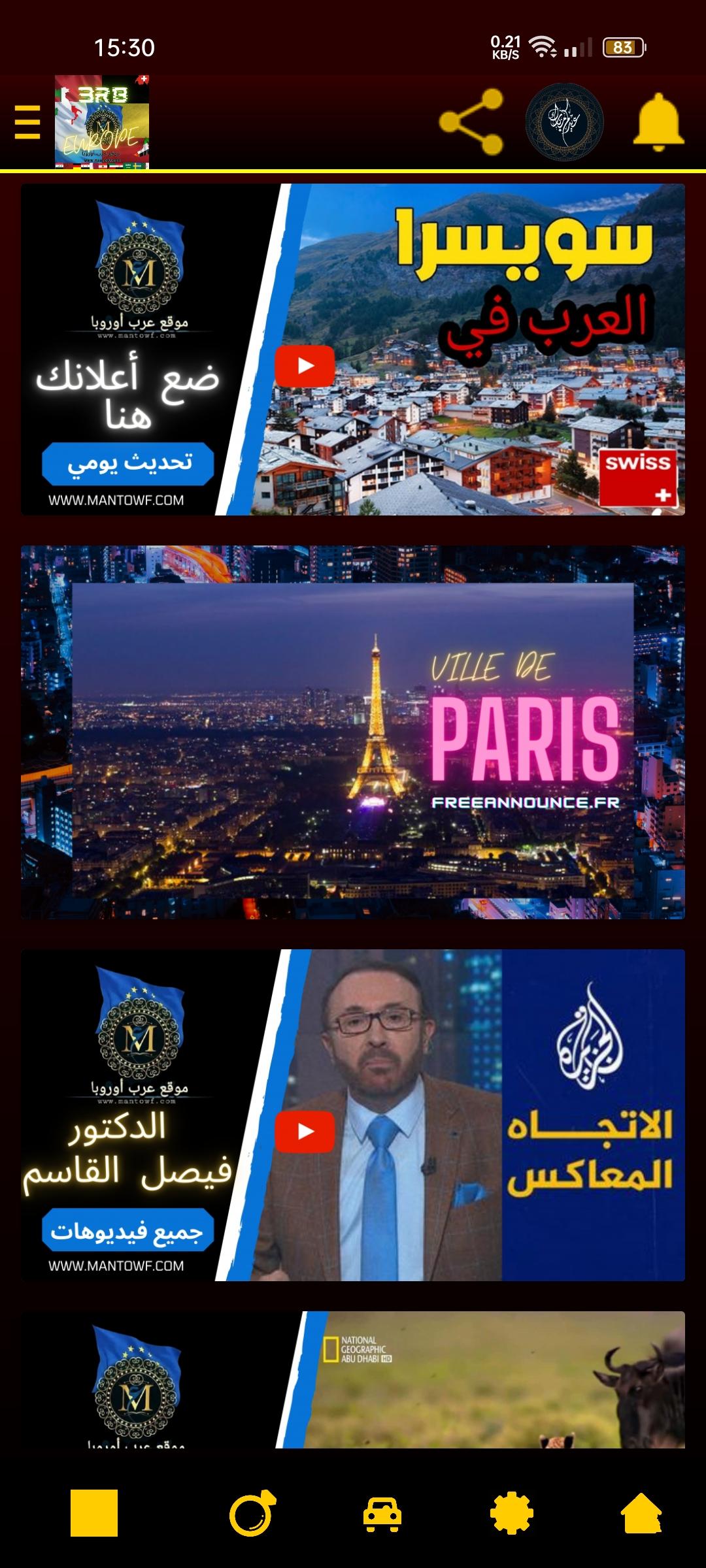Tap the round calligraphy emblem icon
The height and width of the screenshot is (1568, 706).
click(565, 122)
